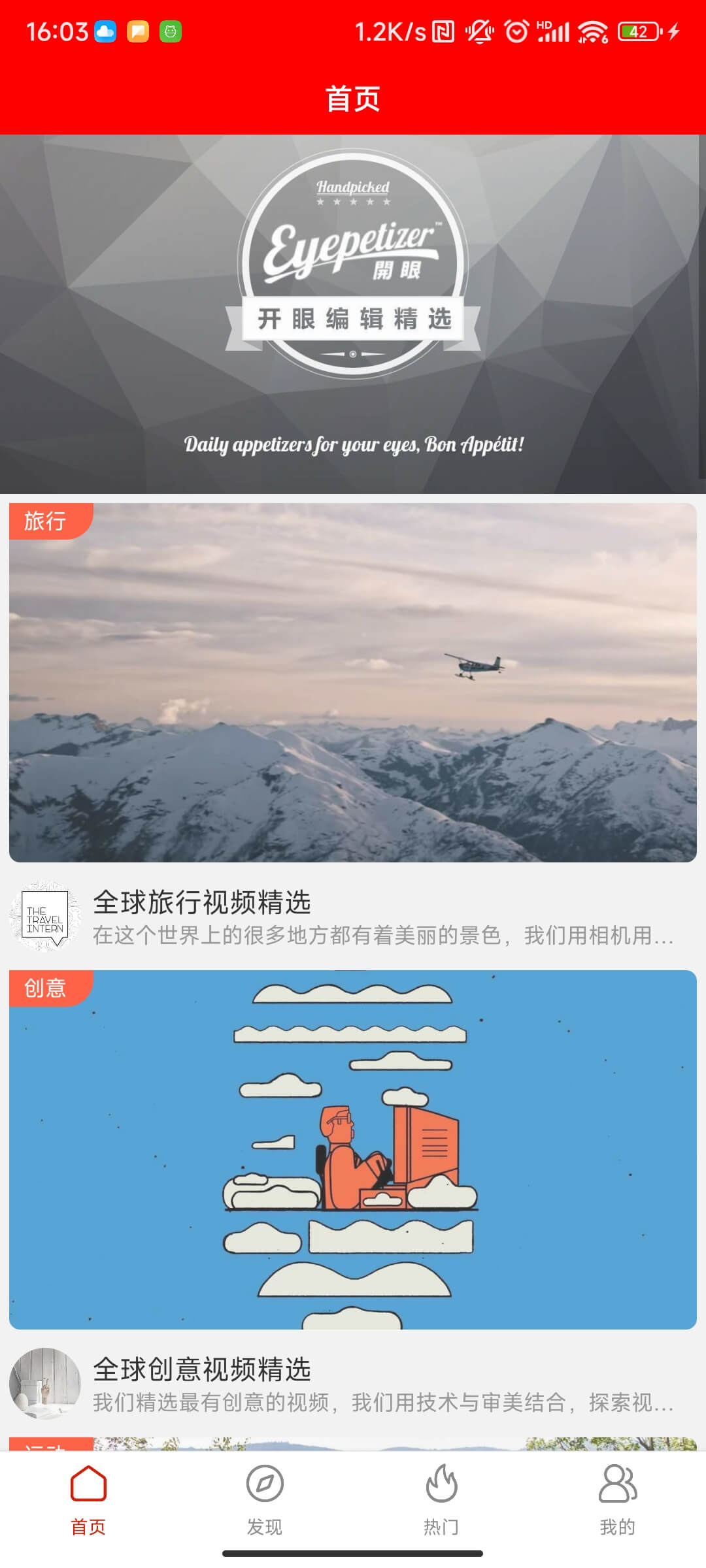This screenshot has width=706, height=1568.
Task: Open 全球旅行视频精选 author row
Action: coord(382,917)
